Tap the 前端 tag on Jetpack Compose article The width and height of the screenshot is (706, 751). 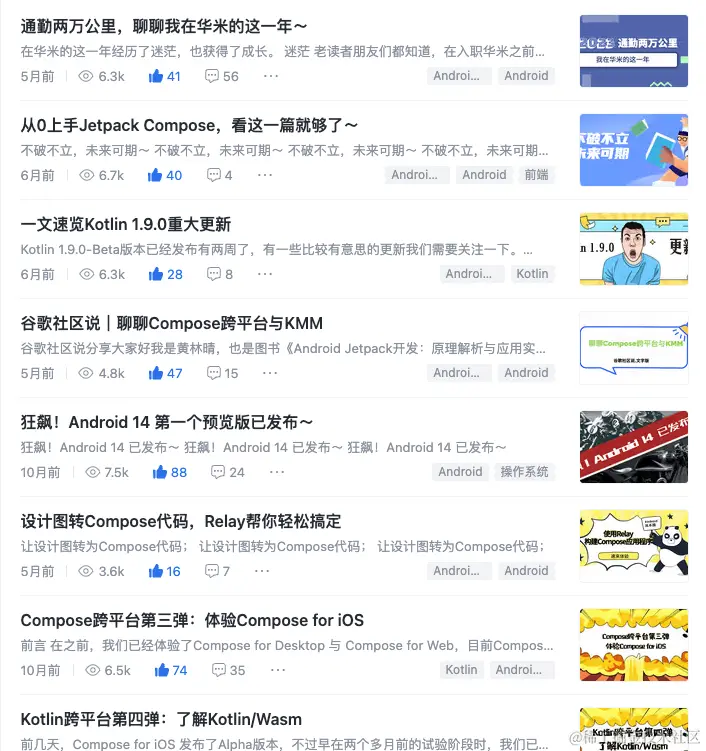pos(536,175)
